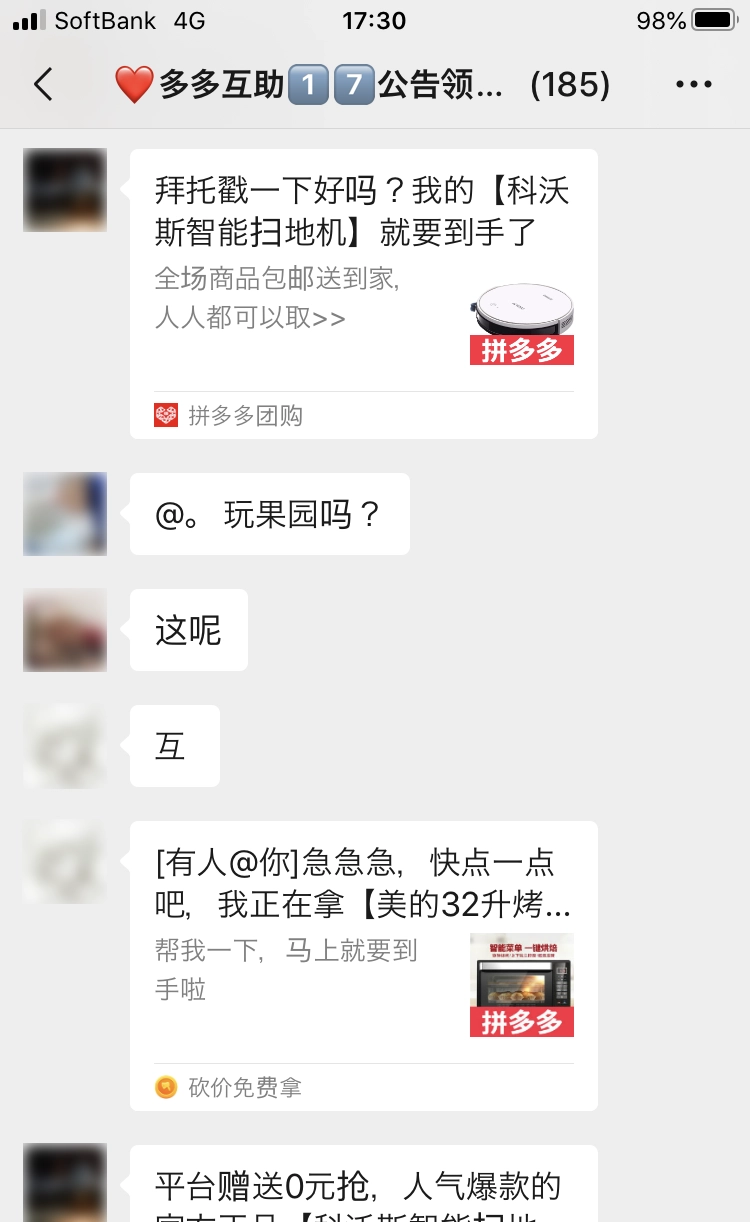Open the three-dot chat info menu
750x1222 pixels.
coord(693,85)
